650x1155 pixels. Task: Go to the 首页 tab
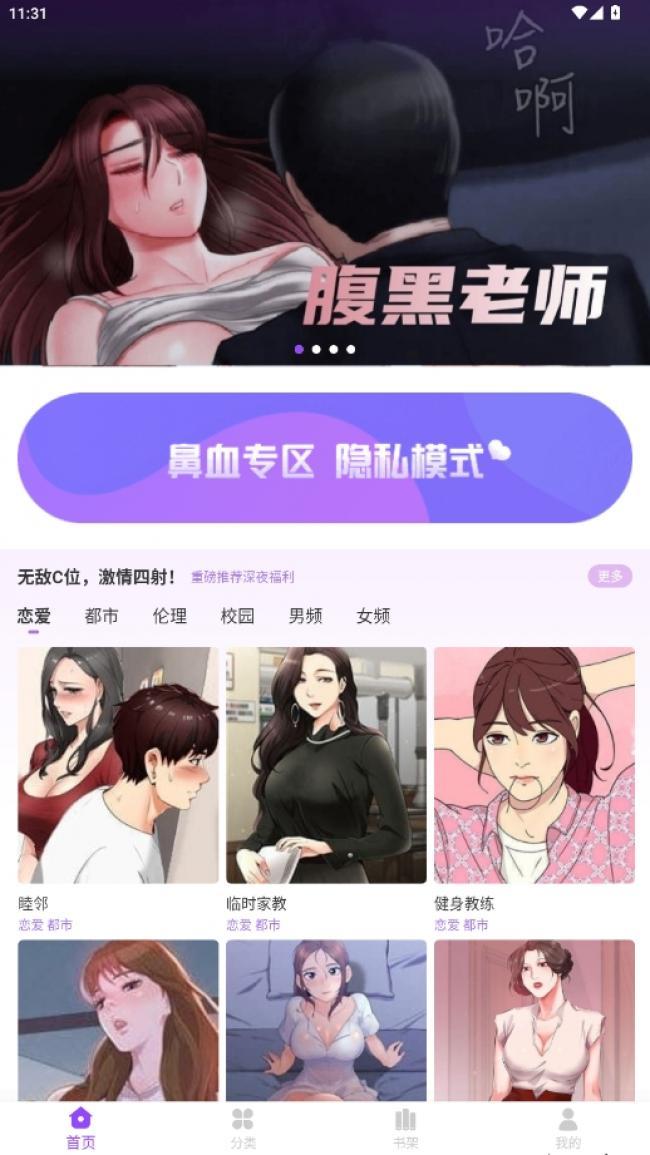80,1128
